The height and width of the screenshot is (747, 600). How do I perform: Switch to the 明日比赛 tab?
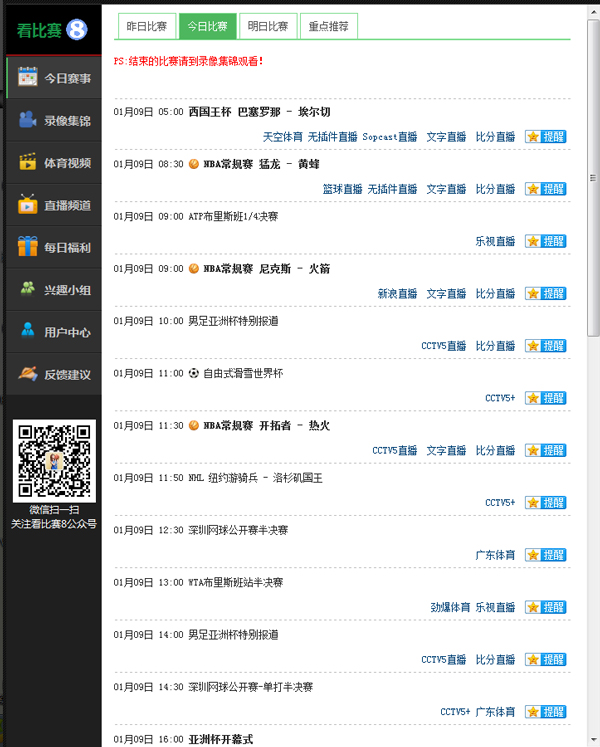click(268, 26)
